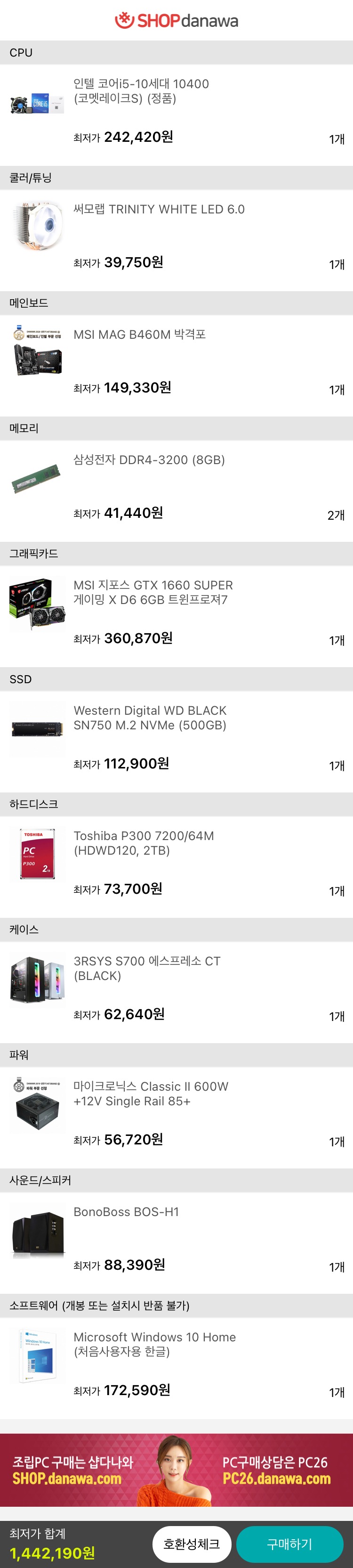View the Toshiba P300 2TB hard disk

coord(144,843)
